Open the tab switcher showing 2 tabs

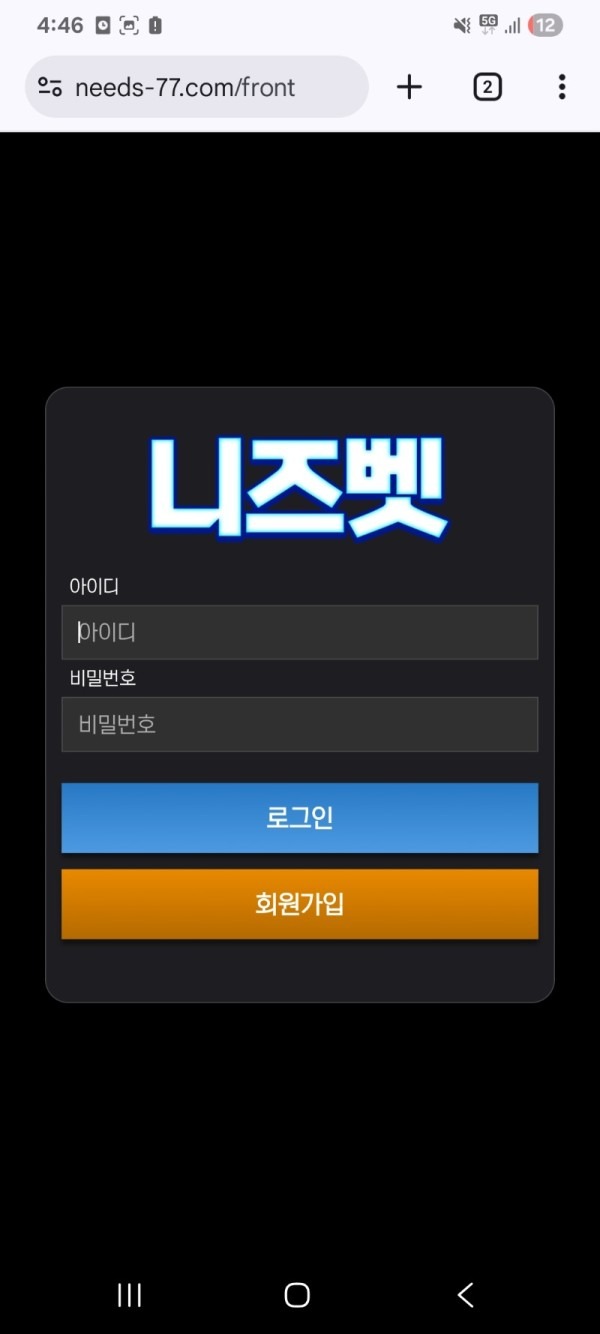click(x=487, y=87)
